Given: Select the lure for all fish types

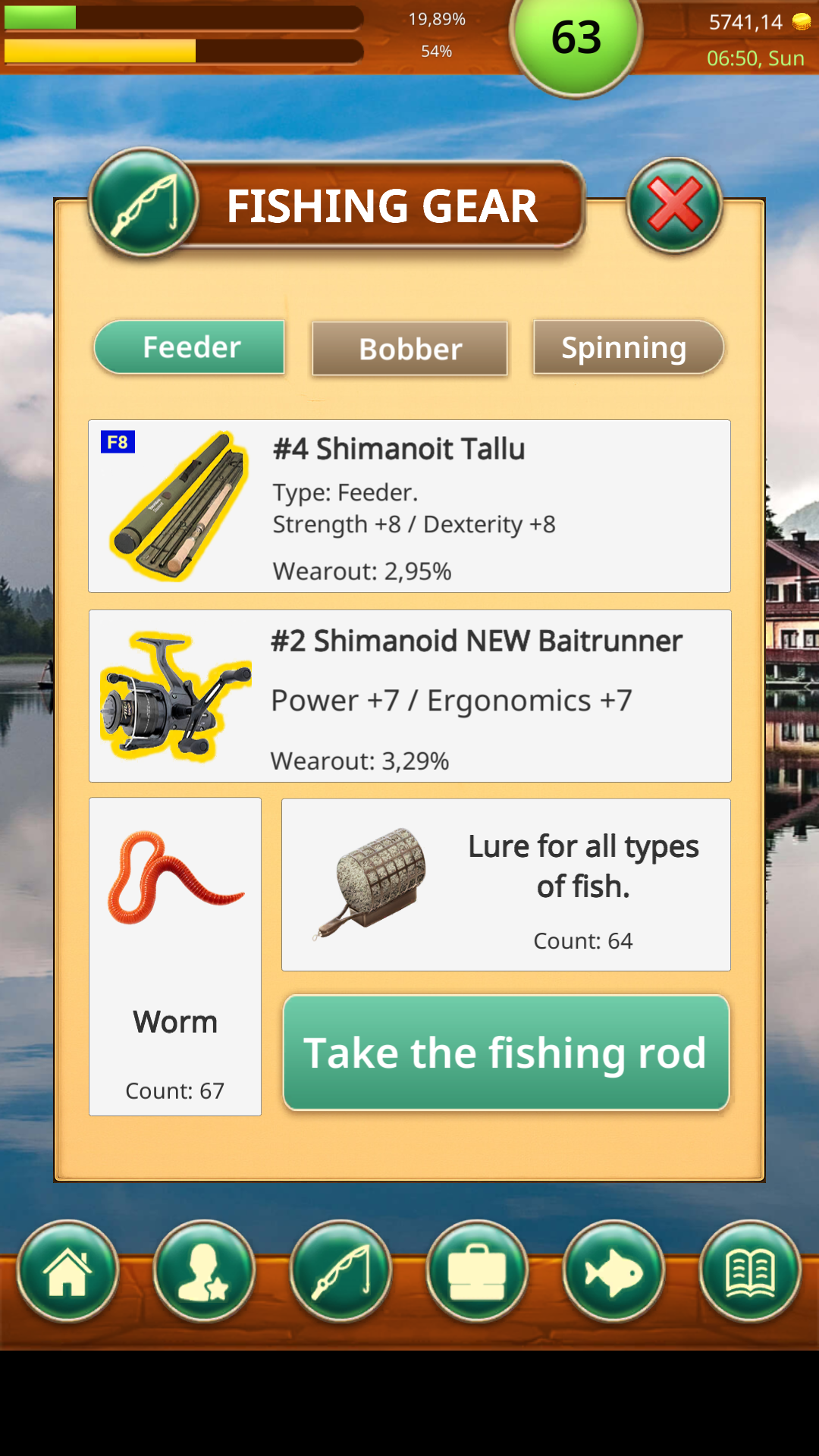Looking at the screenshot, I should (505, 885).
